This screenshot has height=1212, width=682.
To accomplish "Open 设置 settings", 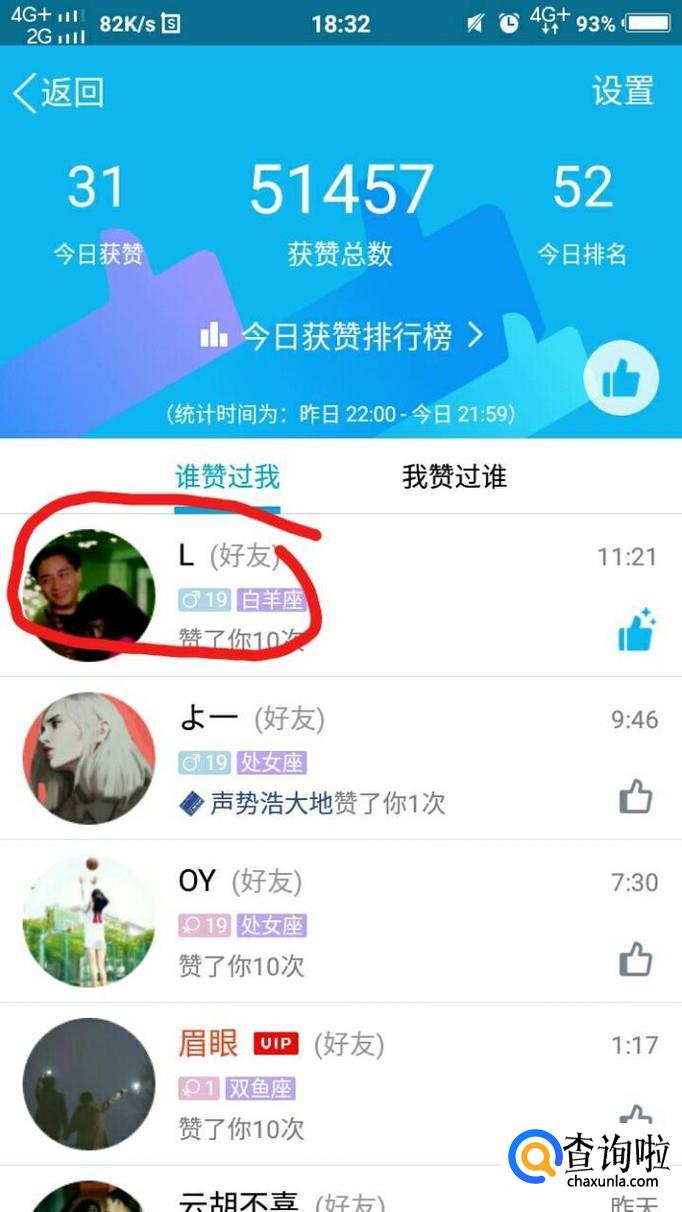I will coord(622,91).
